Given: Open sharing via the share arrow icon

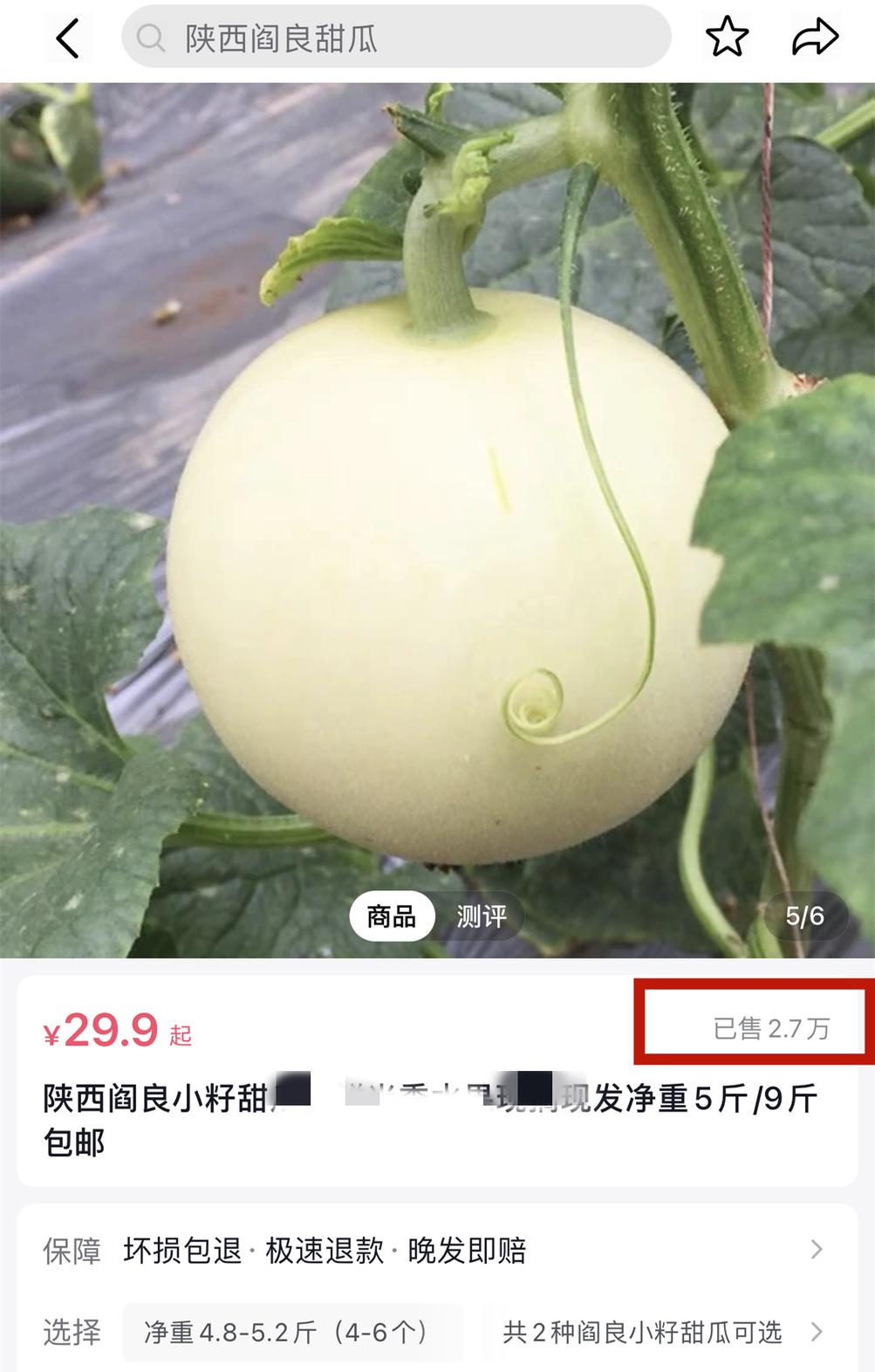Looking at the screenshot, I should 814,37.
